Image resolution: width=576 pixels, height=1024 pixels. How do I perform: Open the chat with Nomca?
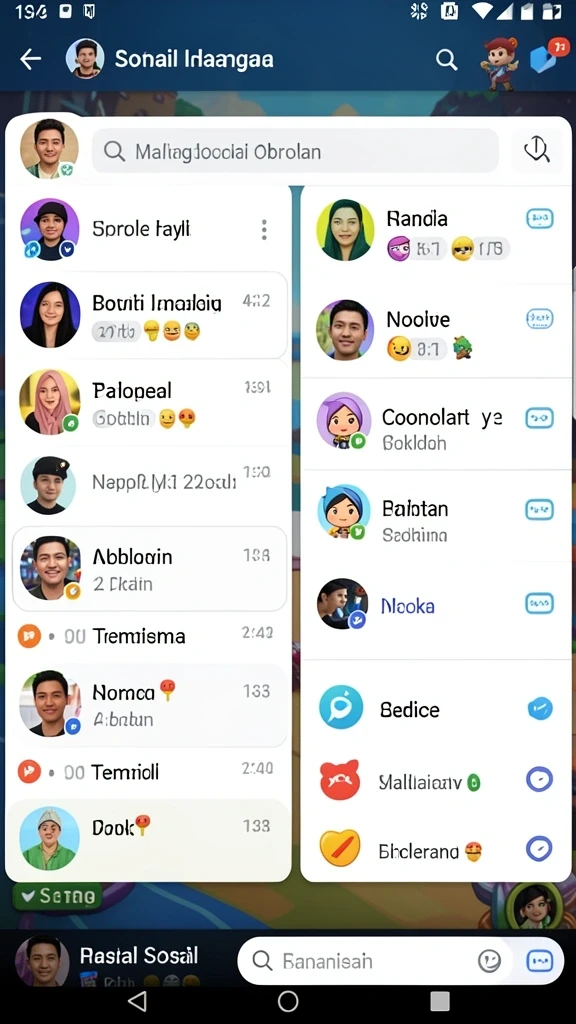[x=149, y=705]
